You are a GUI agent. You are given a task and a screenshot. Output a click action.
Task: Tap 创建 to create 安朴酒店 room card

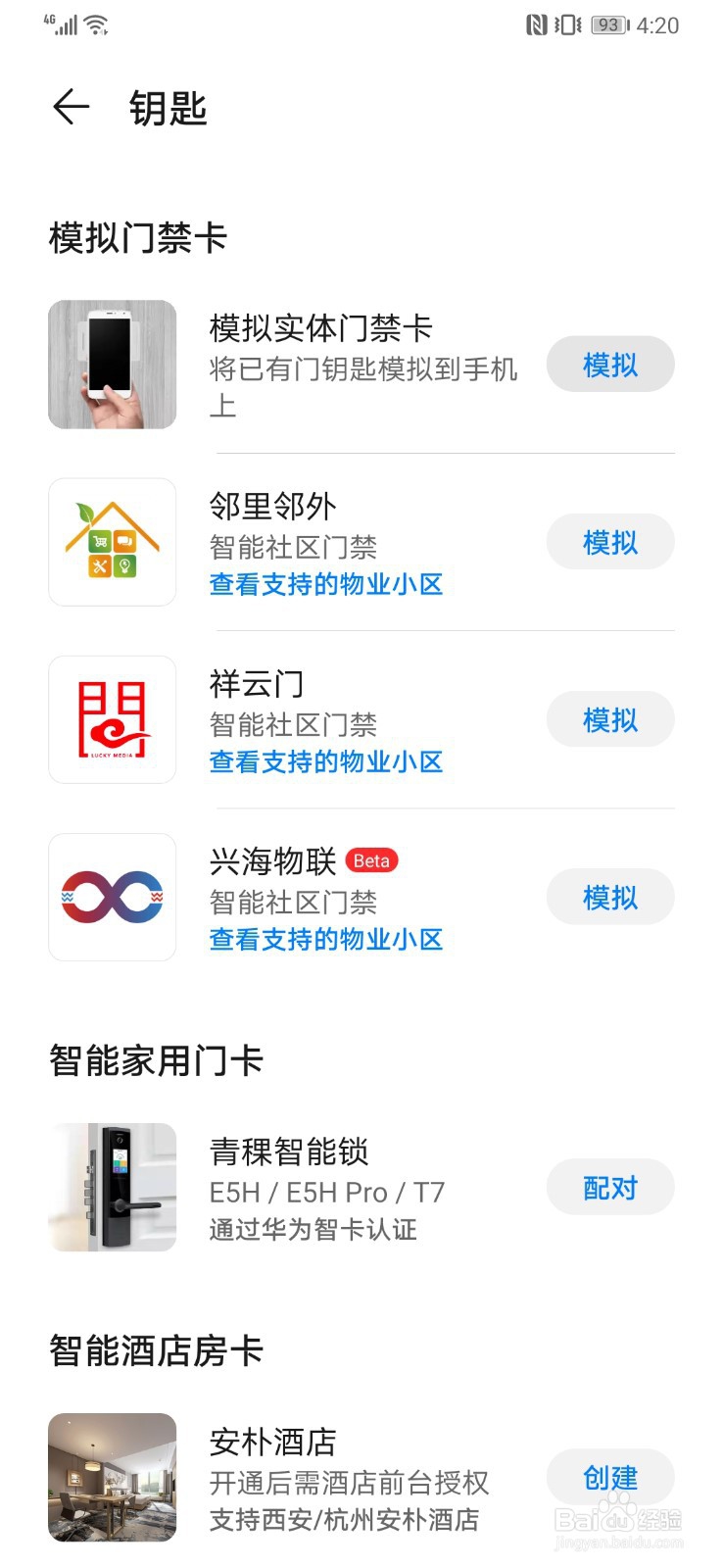click(x=609, y=1478)
